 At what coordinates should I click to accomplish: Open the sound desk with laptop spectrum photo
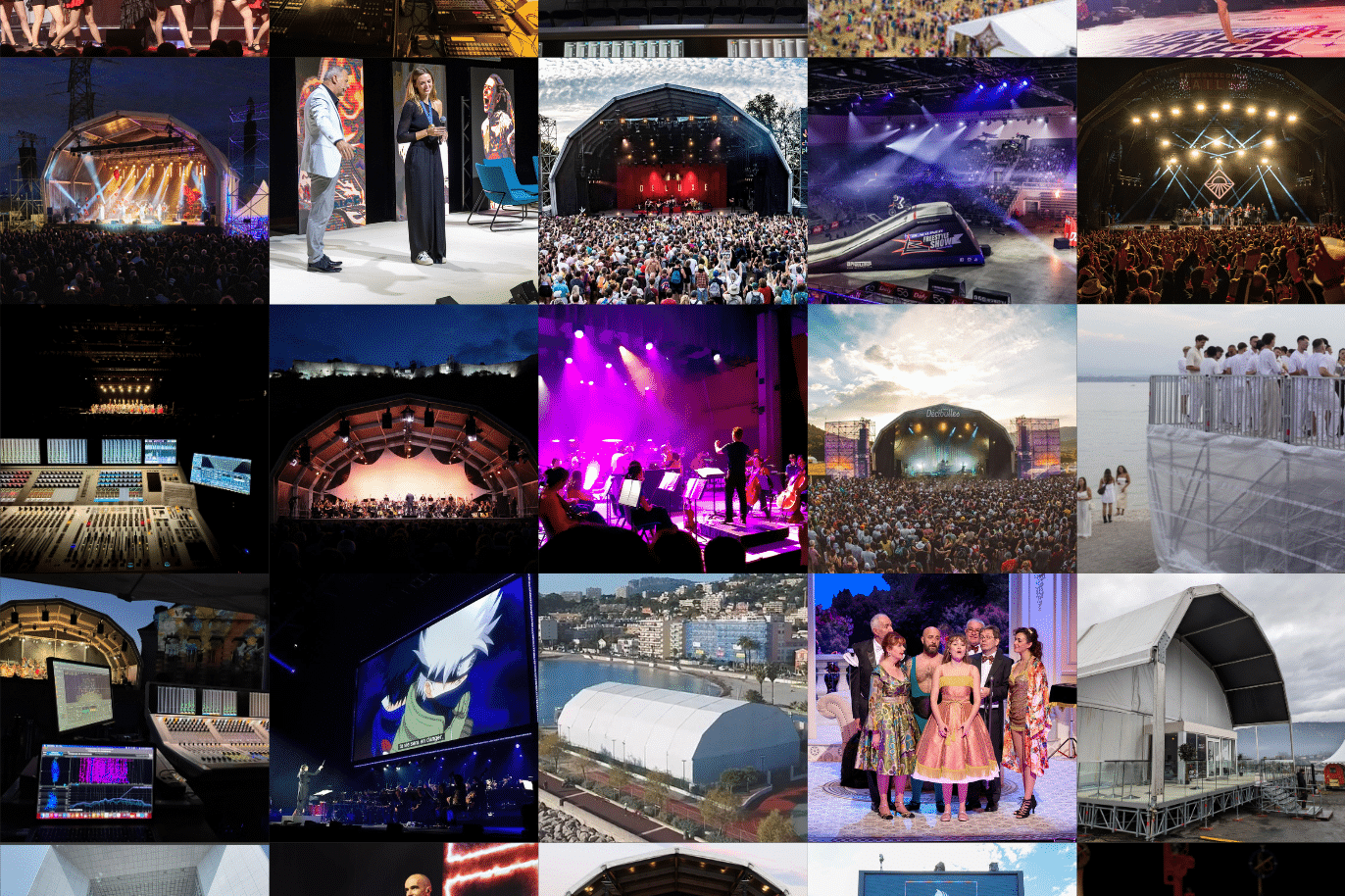click(134, 708)
